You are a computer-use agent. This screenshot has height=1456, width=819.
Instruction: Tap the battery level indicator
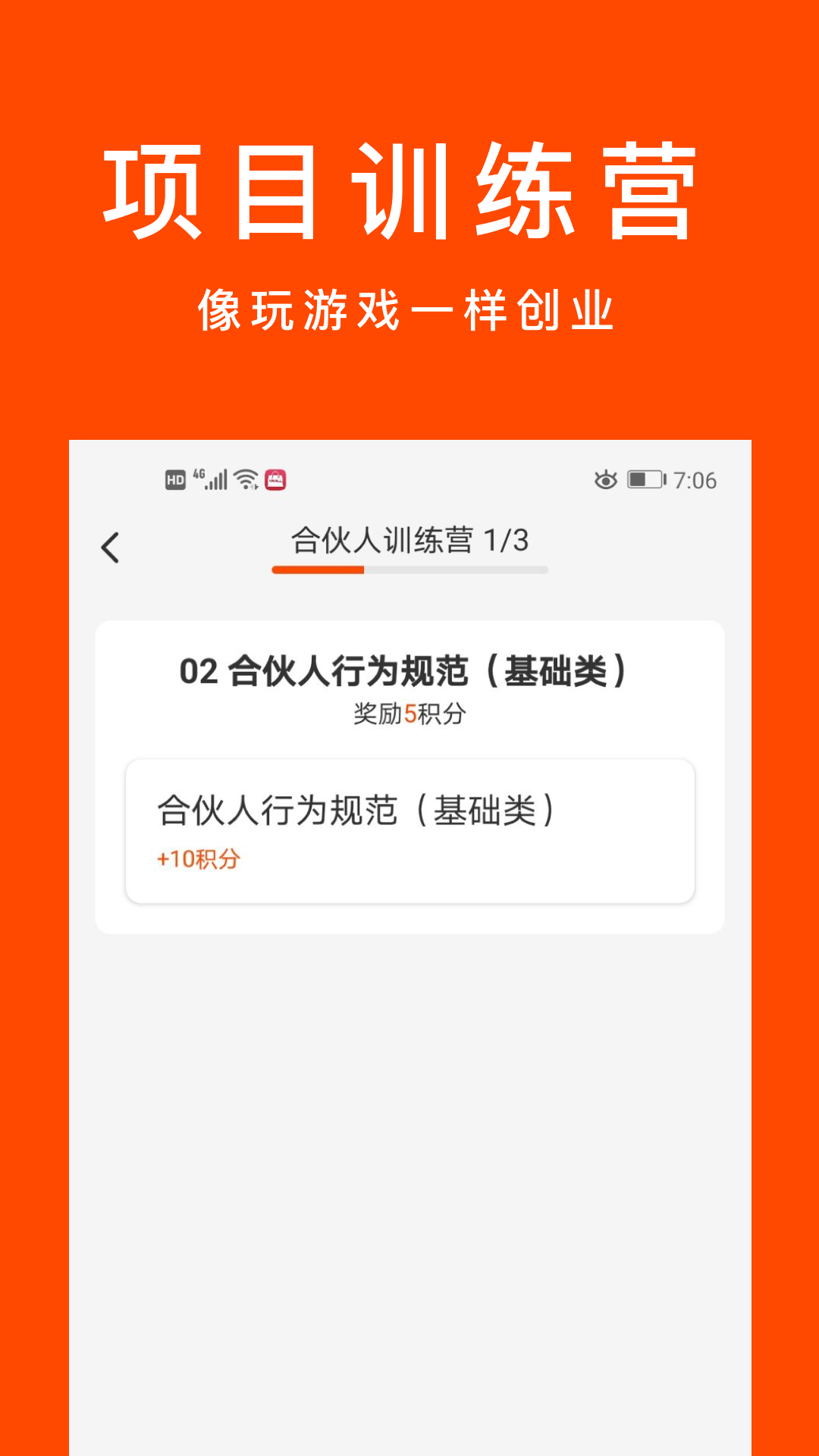644,479
